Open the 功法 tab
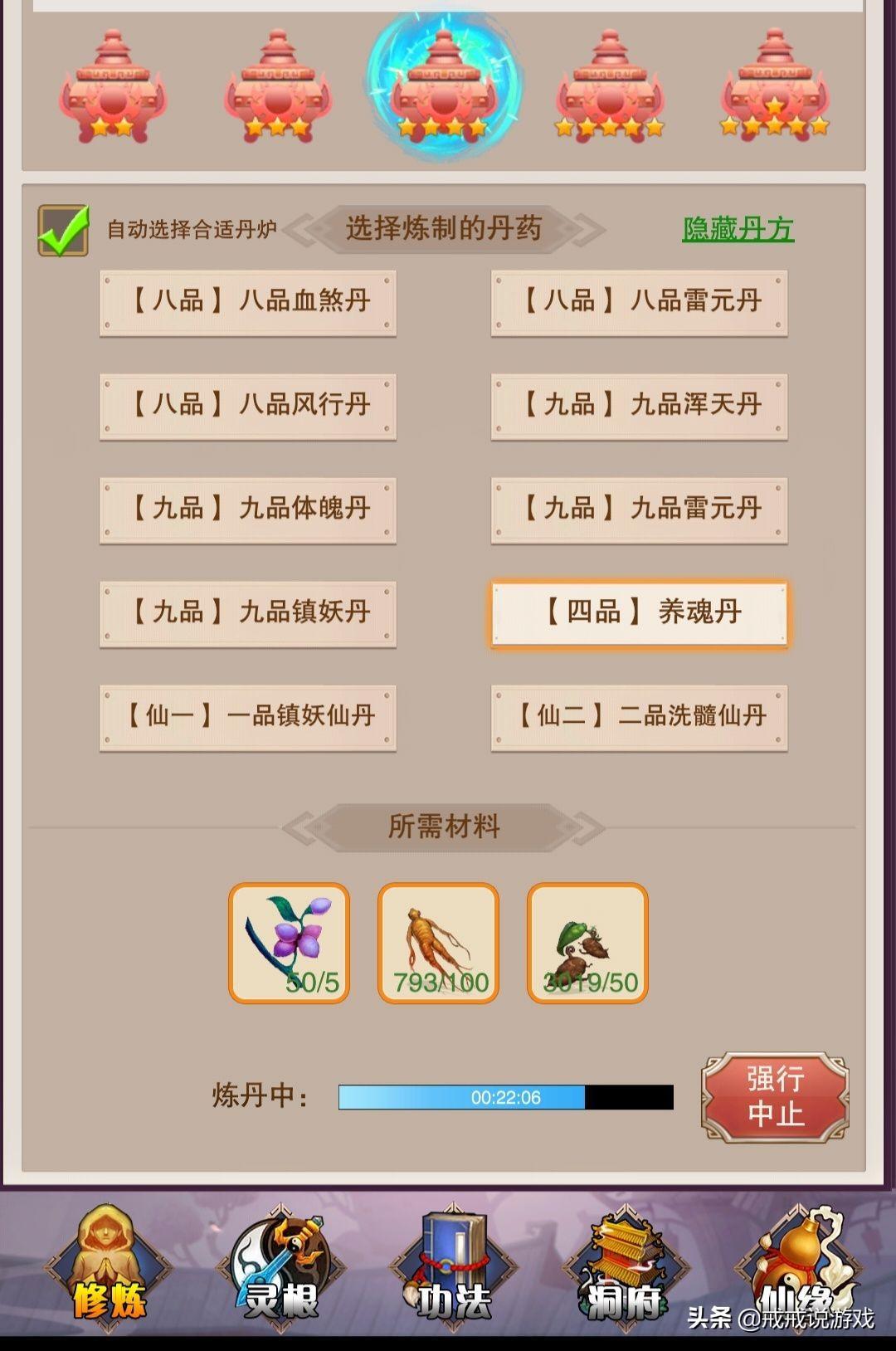896x1351 pixels. click(x=453, y=1270)
